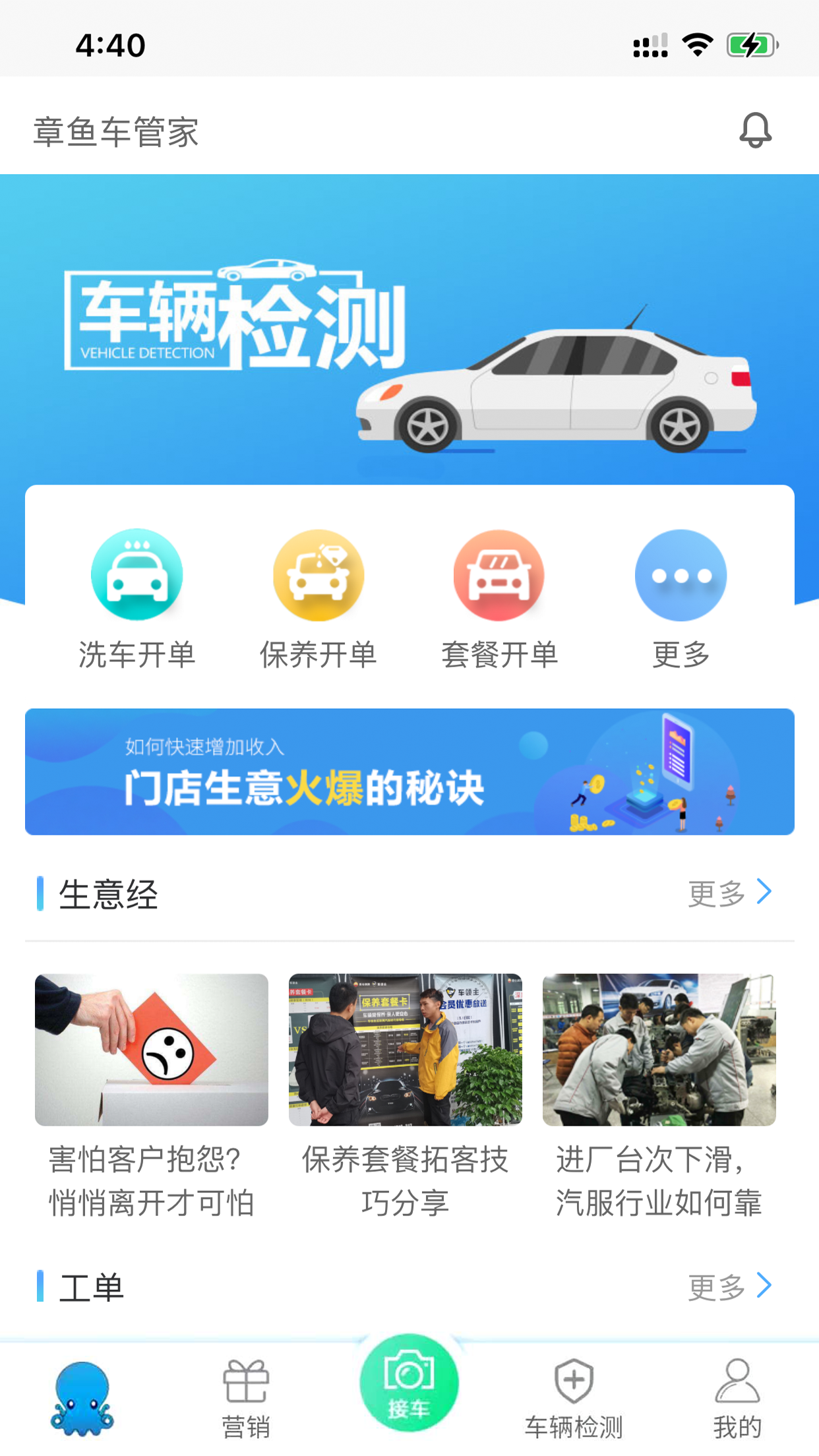
Task: Open the 车辆检测 top banner
Action: (x=409, y=330)
